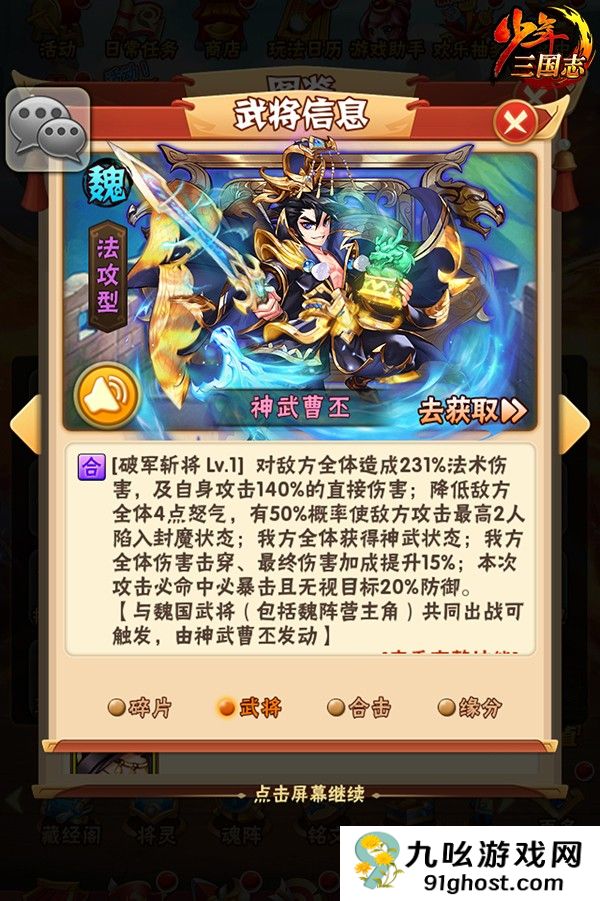
Task: Switch to 碎片 tab
Action: [140, 707]
